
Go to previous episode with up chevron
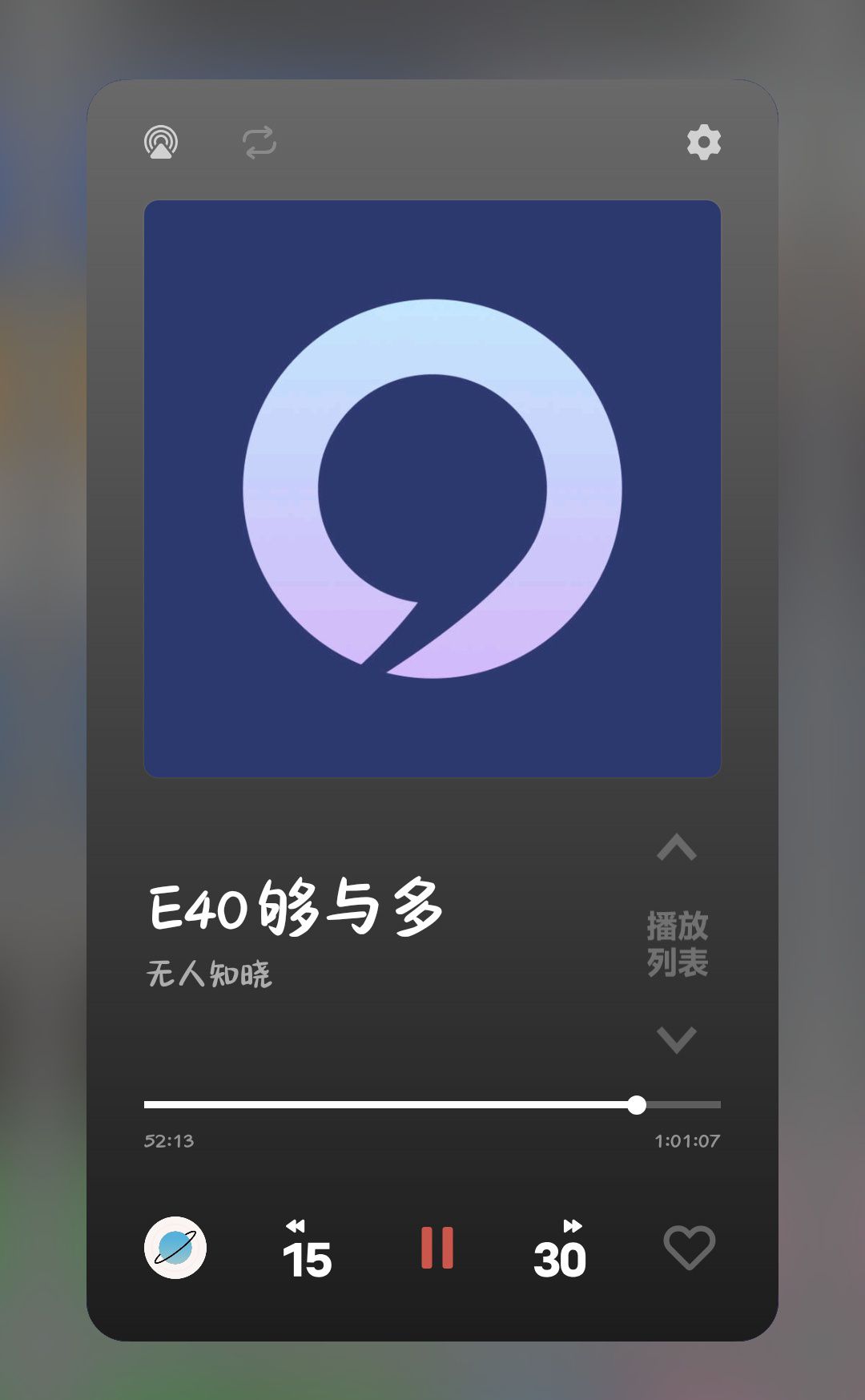point(677,847)
